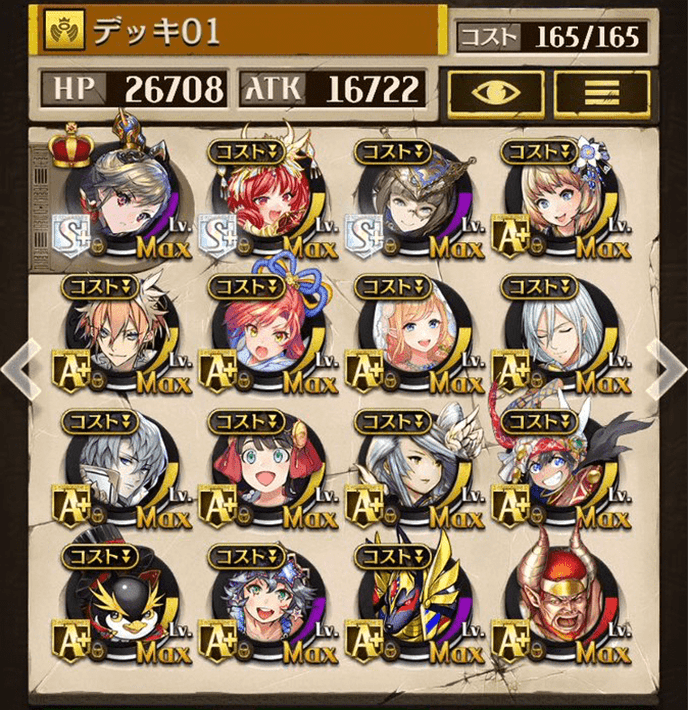
Task: Go to the previous deck arrow
Action: 20,367
